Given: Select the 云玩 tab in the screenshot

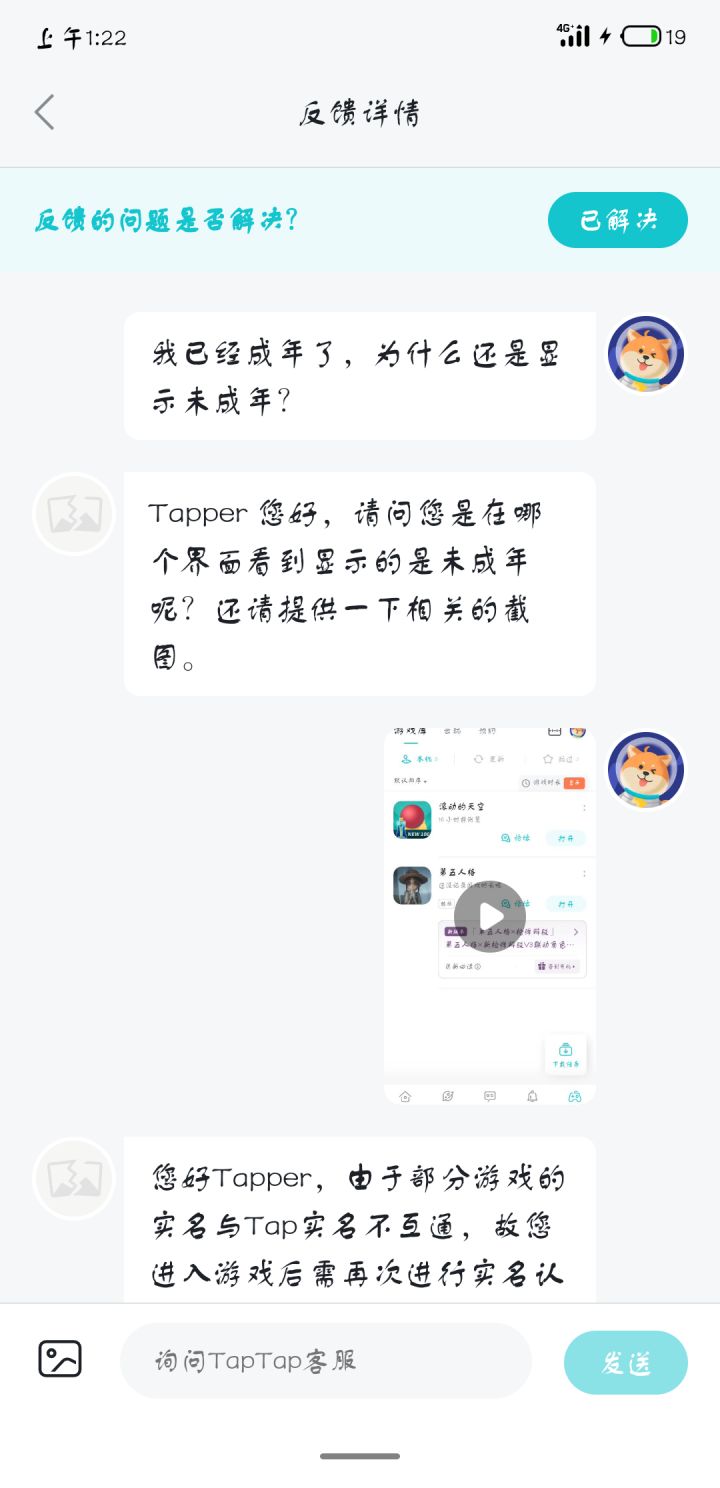Looking at the screenshot, I should tap(453, 731).
